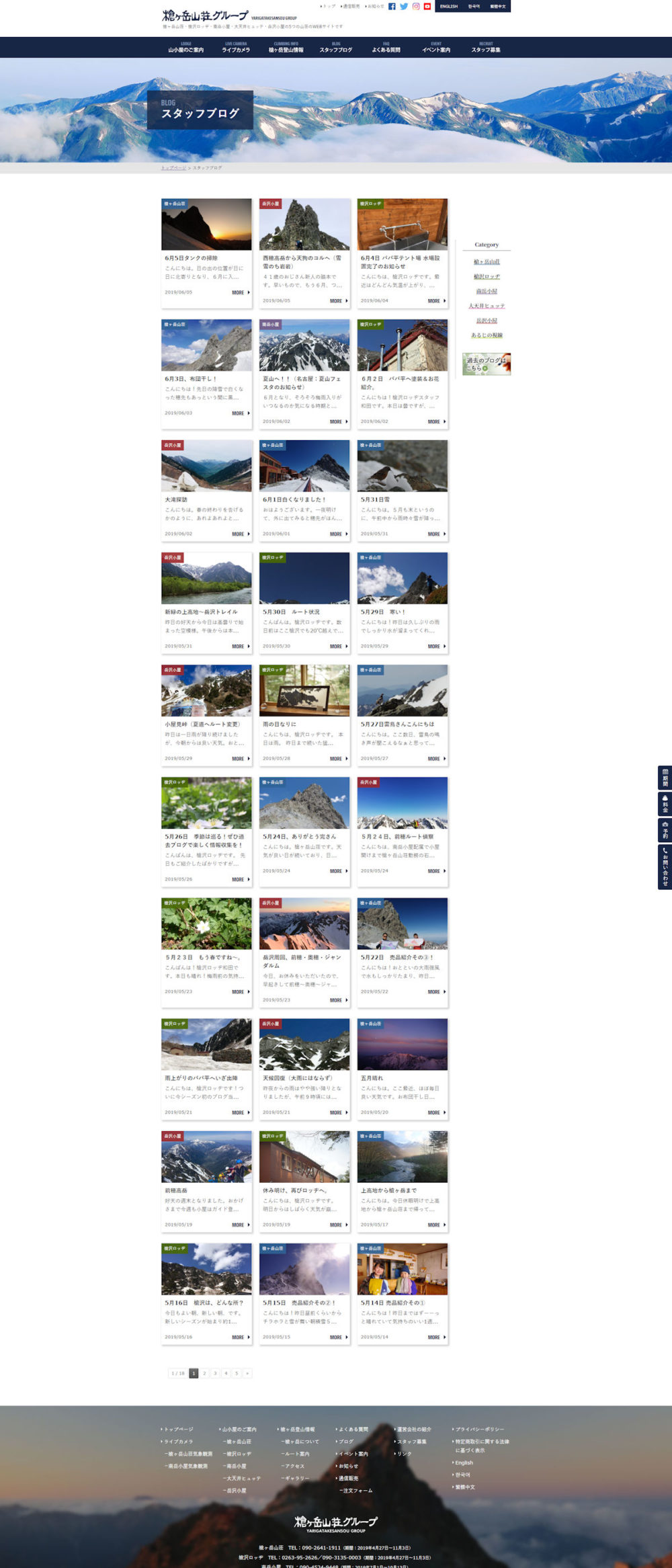
Task: Open the あるじの視線 category link
Action: click(x=487, y=335)
